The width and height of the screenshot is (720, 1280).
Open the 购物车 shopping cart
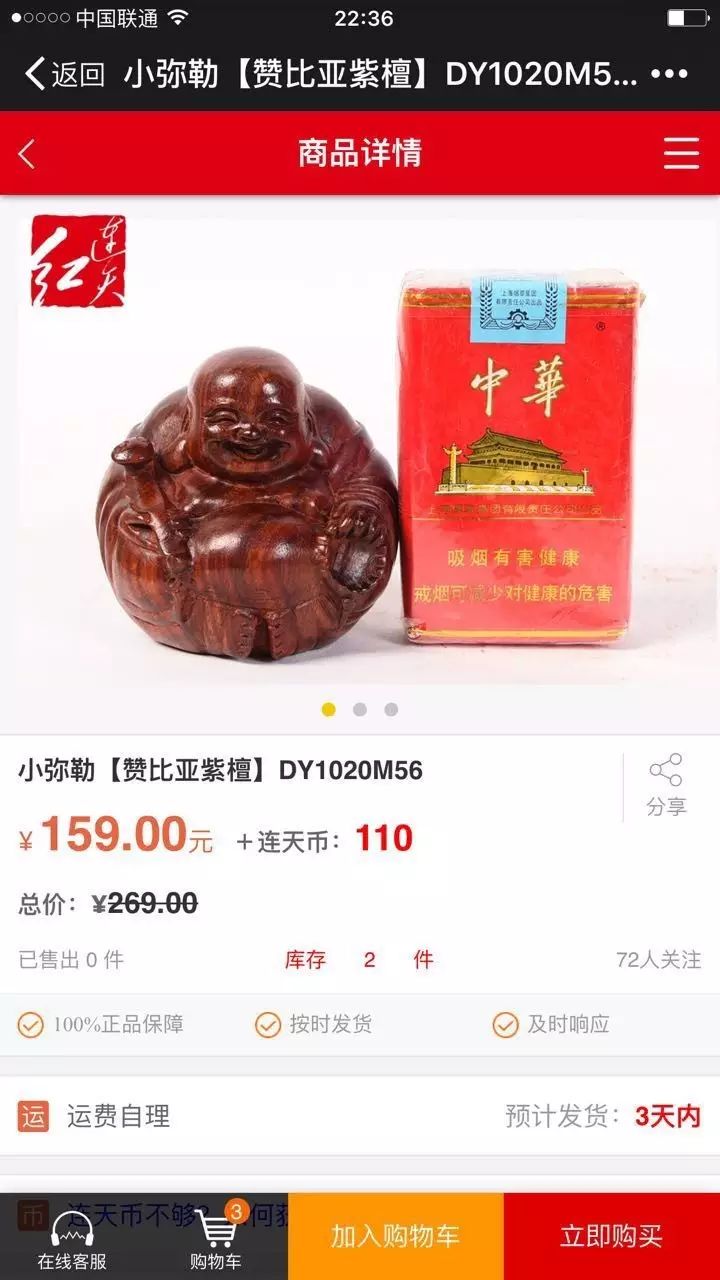click(216, 1238)
